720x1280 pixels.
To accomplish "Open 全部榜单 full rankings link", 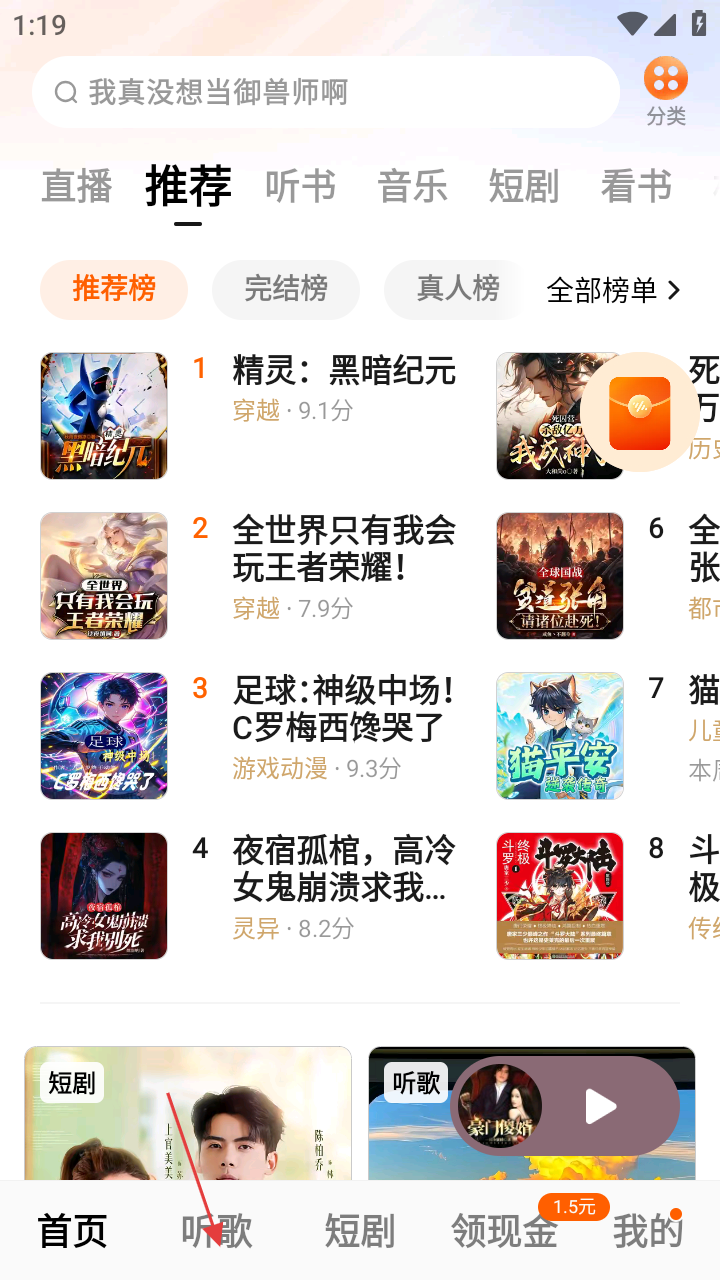I will (613, 290).
